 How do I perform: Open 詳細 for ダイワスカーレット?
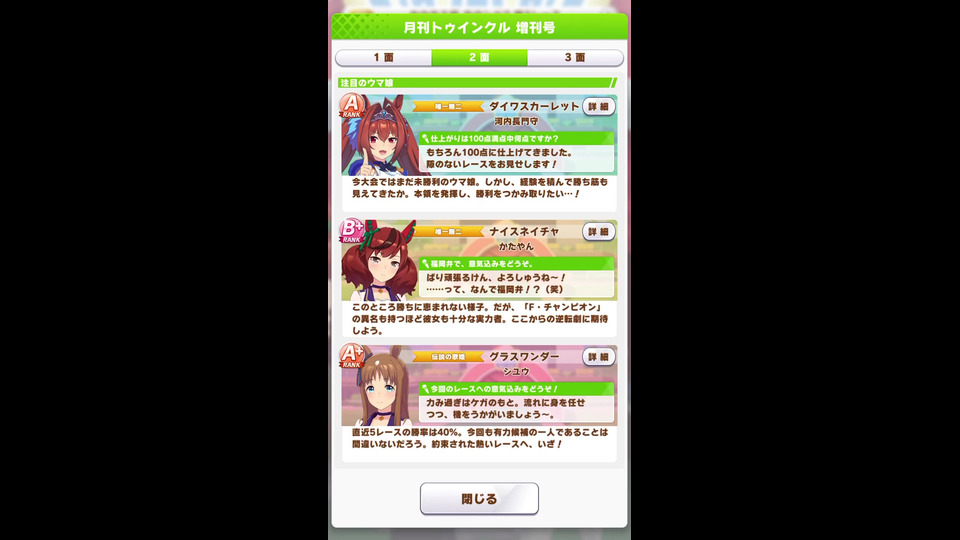[x=598, y=106]
